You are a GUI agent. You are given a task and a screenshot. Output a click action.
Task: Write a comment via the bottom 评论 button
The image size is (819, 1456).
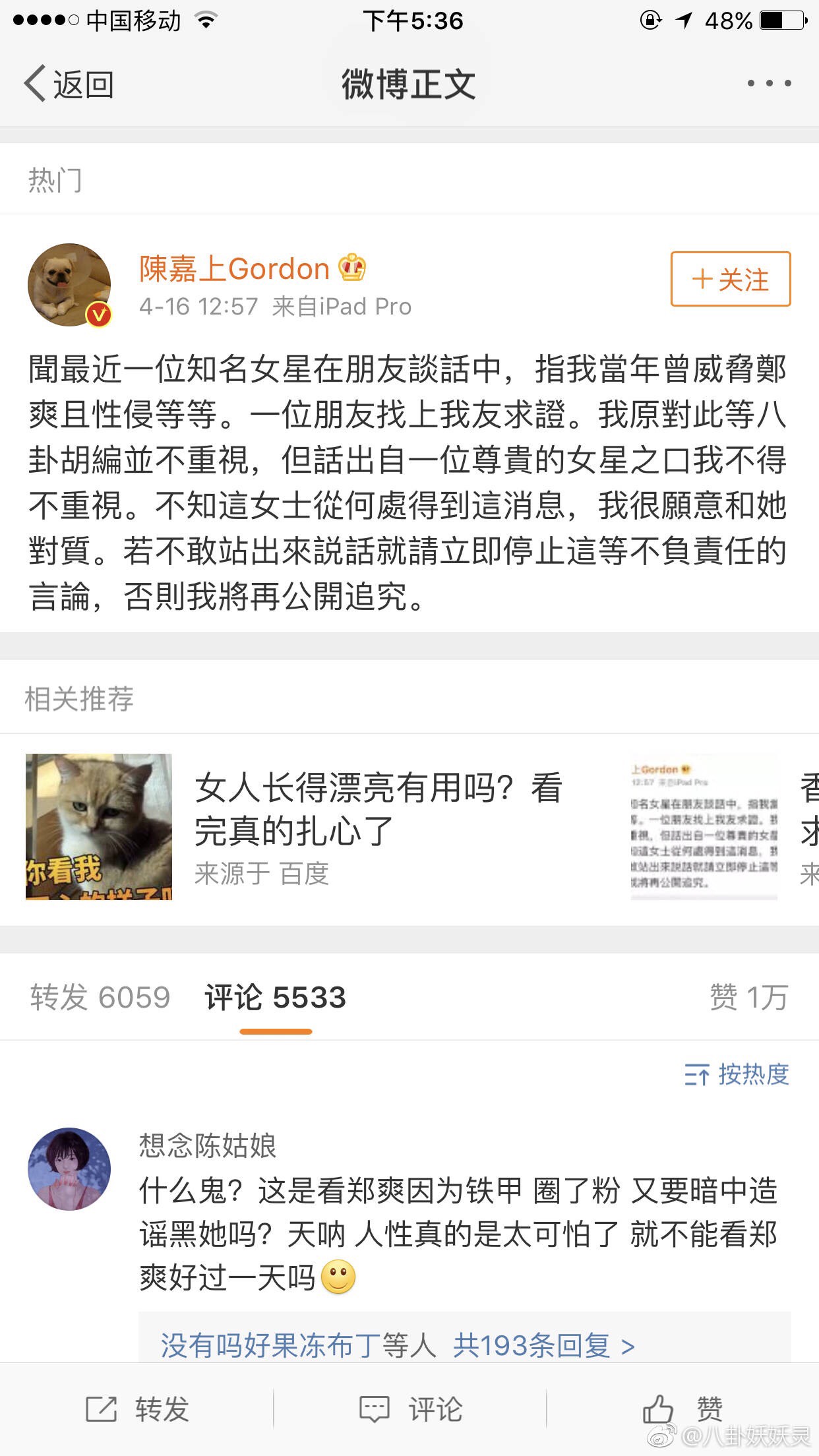[410, 1410]
